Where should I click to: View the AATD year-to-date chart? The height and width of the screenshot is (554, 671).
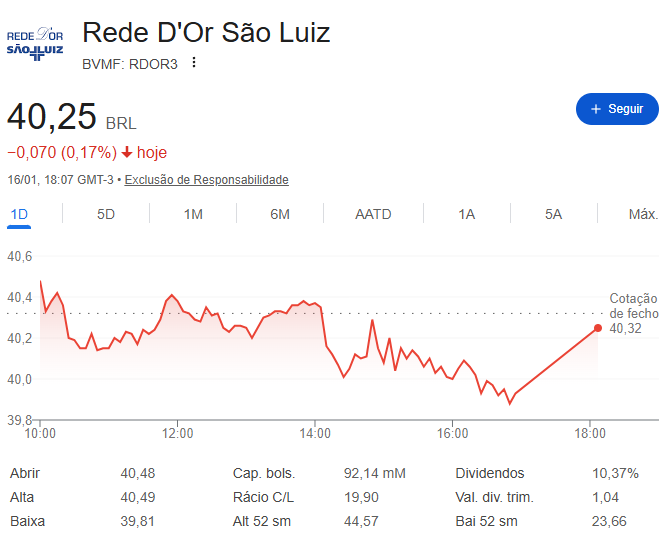coord(373,214)
